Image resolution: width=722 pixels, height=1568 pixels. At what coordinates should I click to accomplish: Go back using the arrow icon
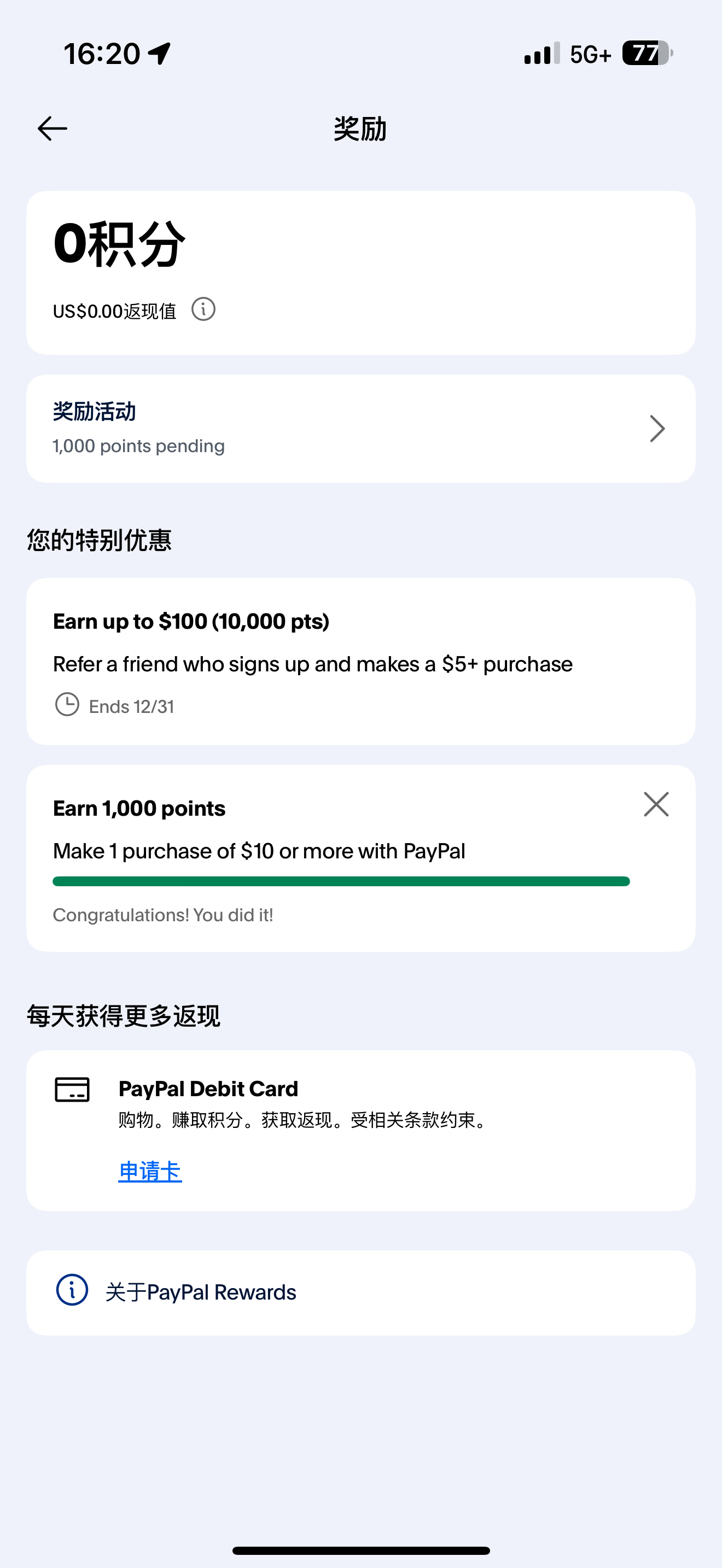(53, 128)
